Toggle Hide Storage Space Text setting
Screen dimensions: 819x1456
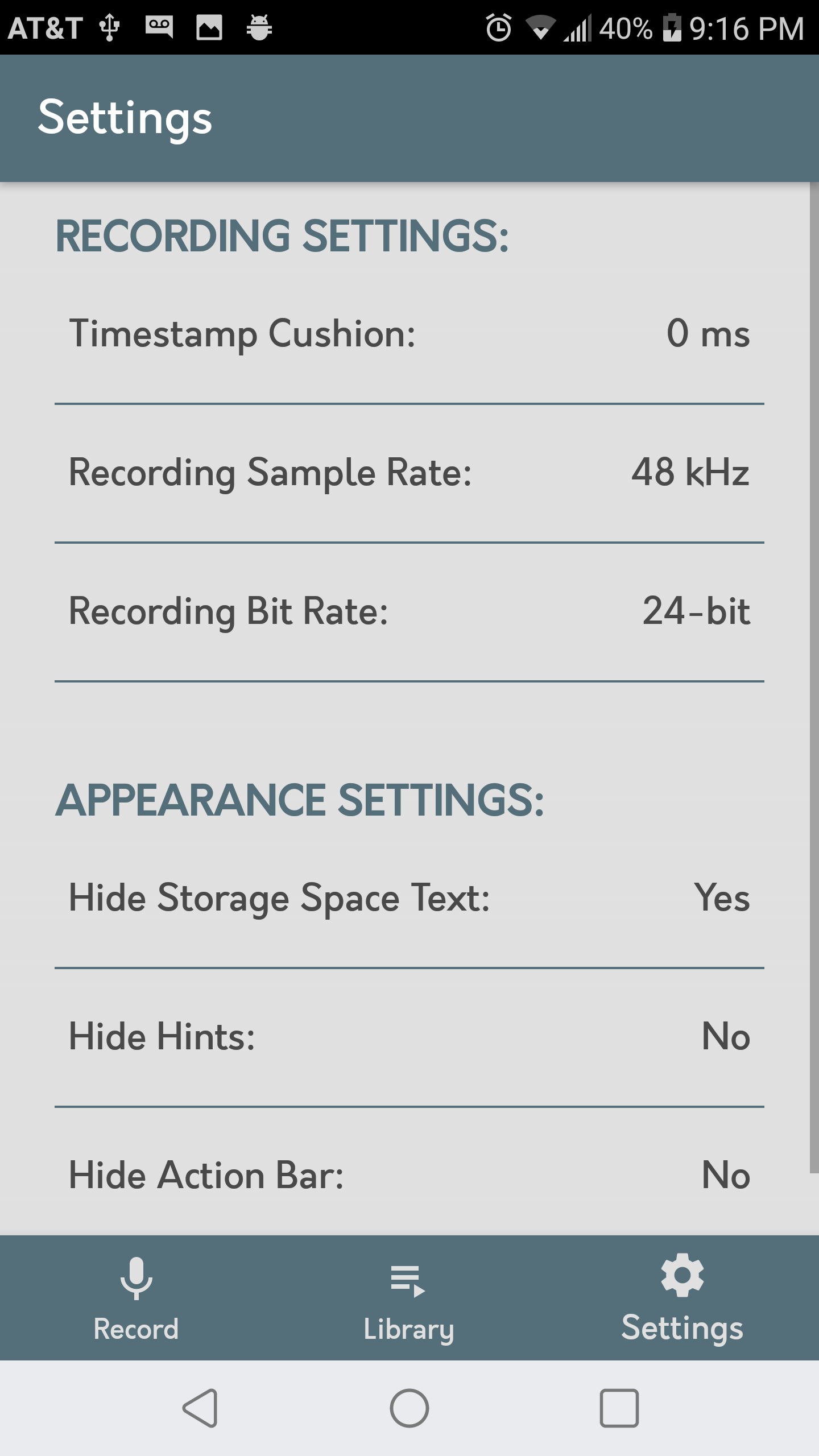click(x=408, y=897)
